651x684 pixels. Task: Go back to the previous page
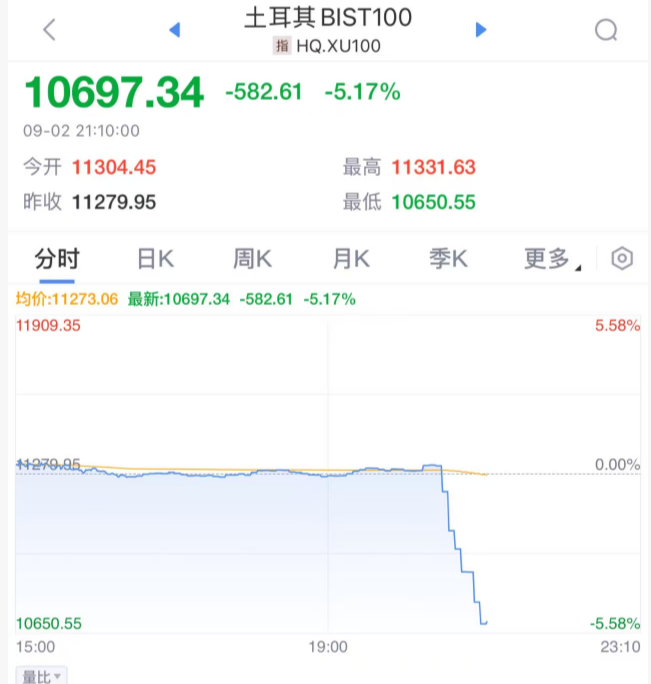pyautogui.click(x=49, y=30)
